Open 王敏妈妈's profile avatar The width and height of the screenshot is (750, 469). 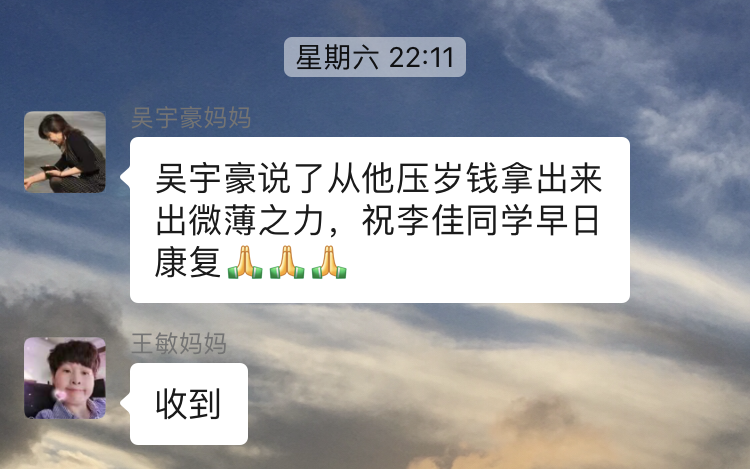click(65, 378)
